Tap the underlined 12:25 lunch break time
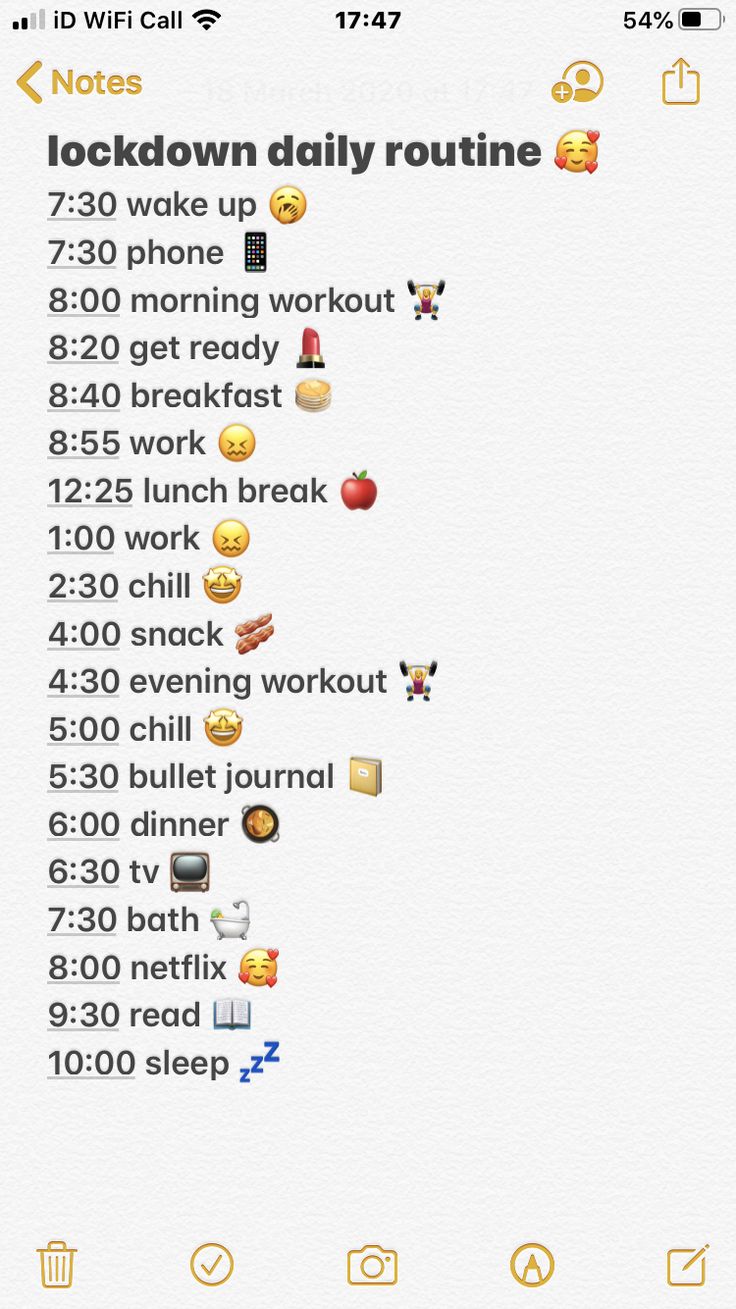Image resolution: width=736 pixels, height=1309 pixels. pos(90,491)
